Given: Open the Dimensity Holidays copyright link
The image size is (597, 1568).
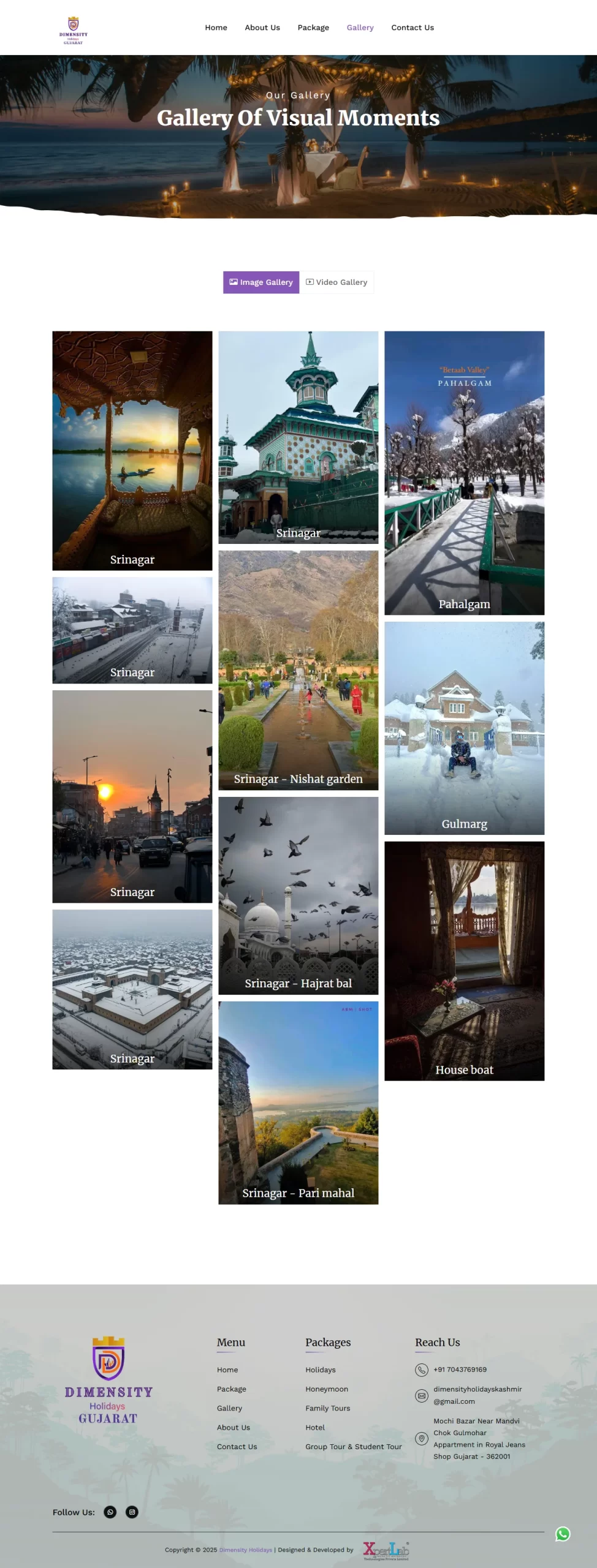Looking at the screenshot, I should coord(246,1550).
